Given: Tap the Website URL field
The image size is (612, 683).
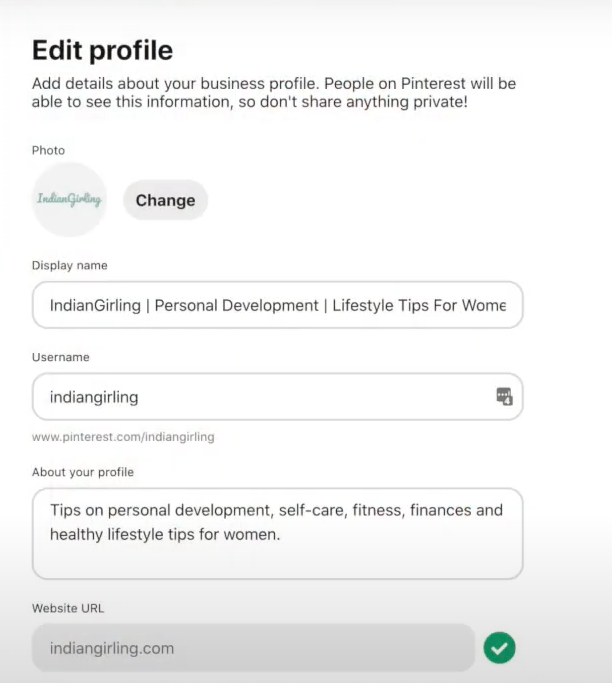Looking at the screenshot, I should pyautogui.click(x=253, y=648).
